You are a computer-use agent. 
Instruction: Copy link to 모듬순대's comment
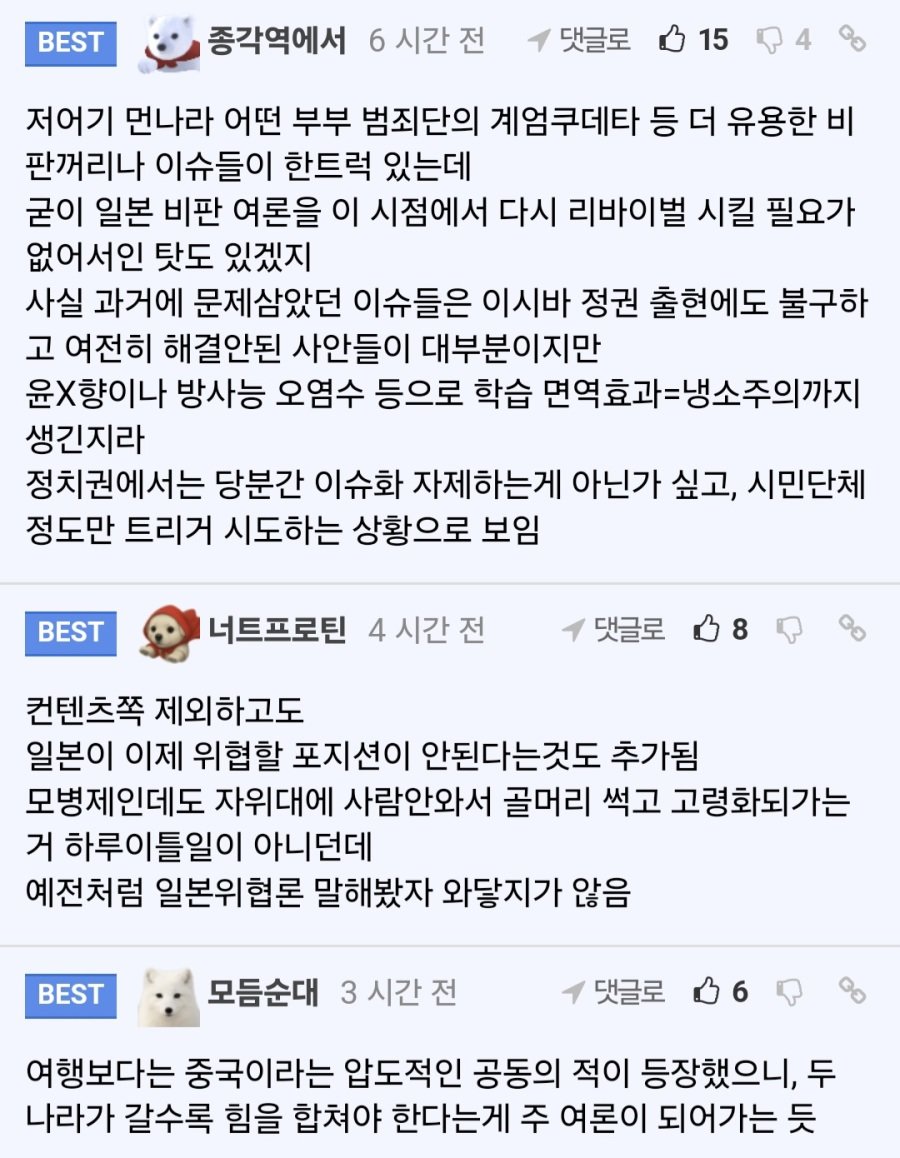pos(852,990)
